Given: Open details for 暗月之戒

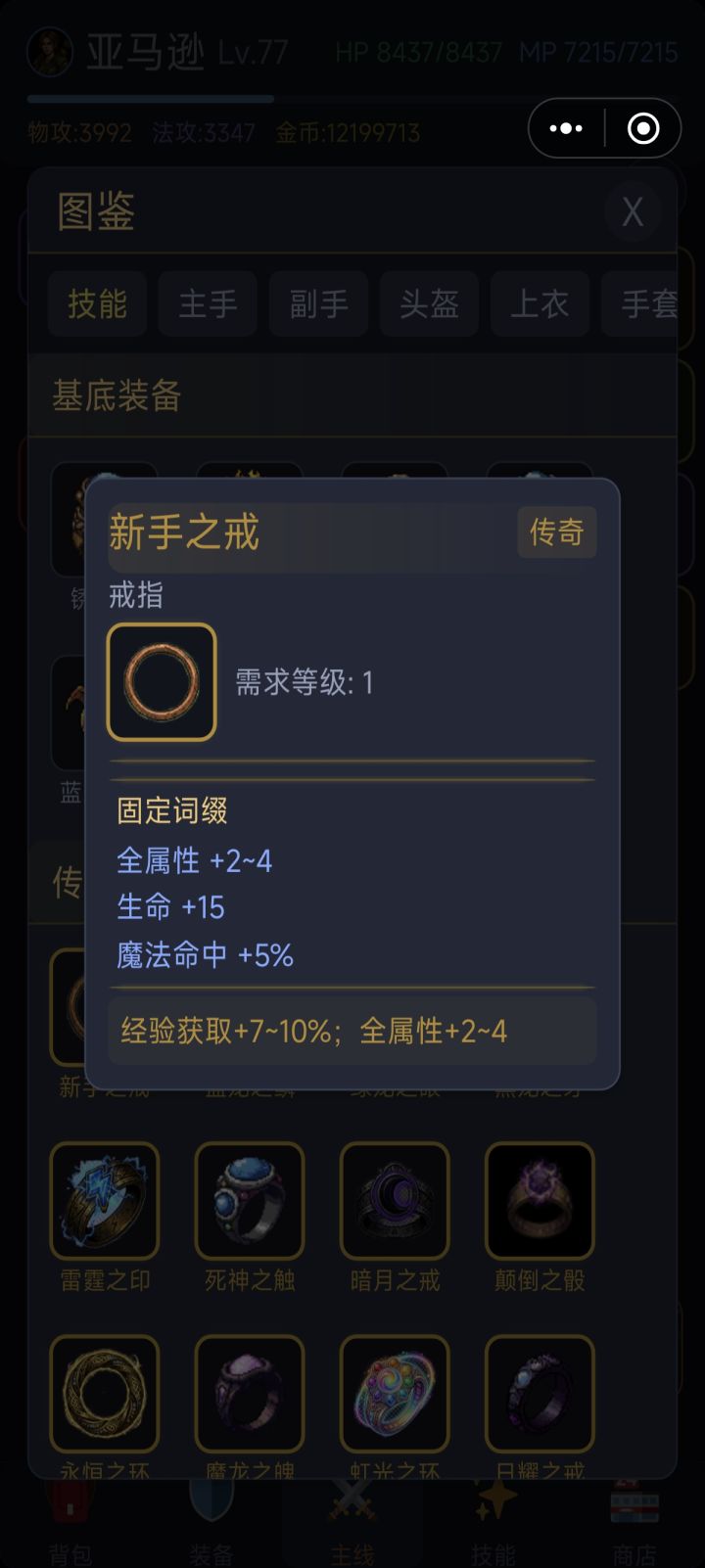Looking at the screenshot, I should point(394,1200).
